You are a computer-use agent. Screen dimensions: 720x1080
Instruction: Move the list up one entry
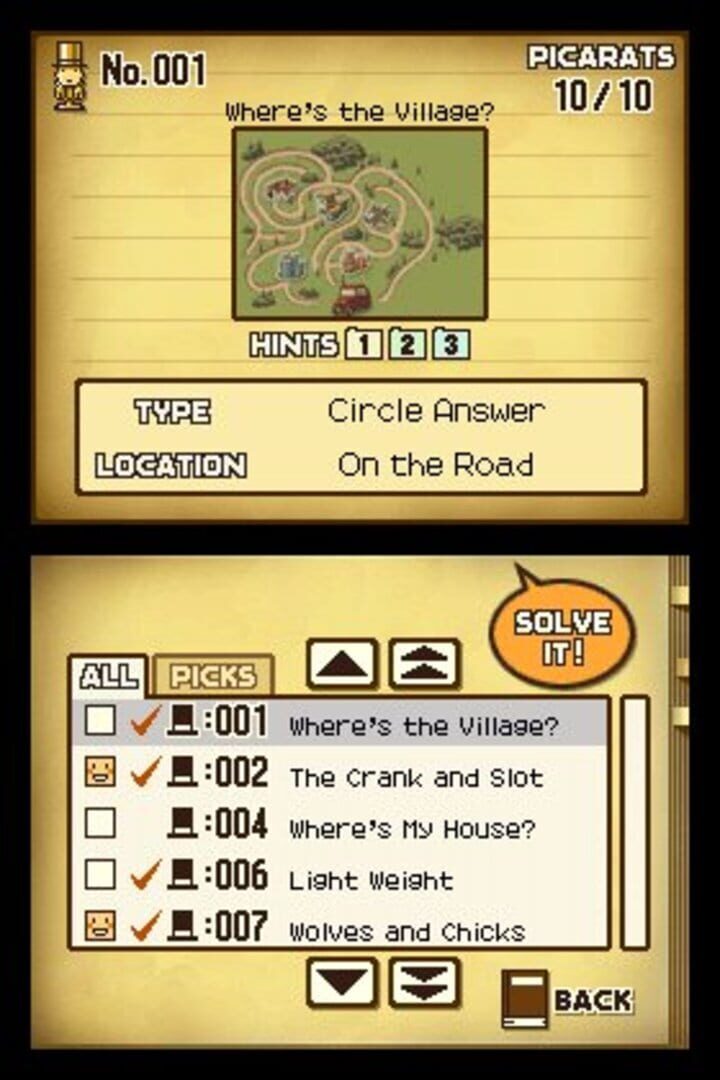pos(342,664)
